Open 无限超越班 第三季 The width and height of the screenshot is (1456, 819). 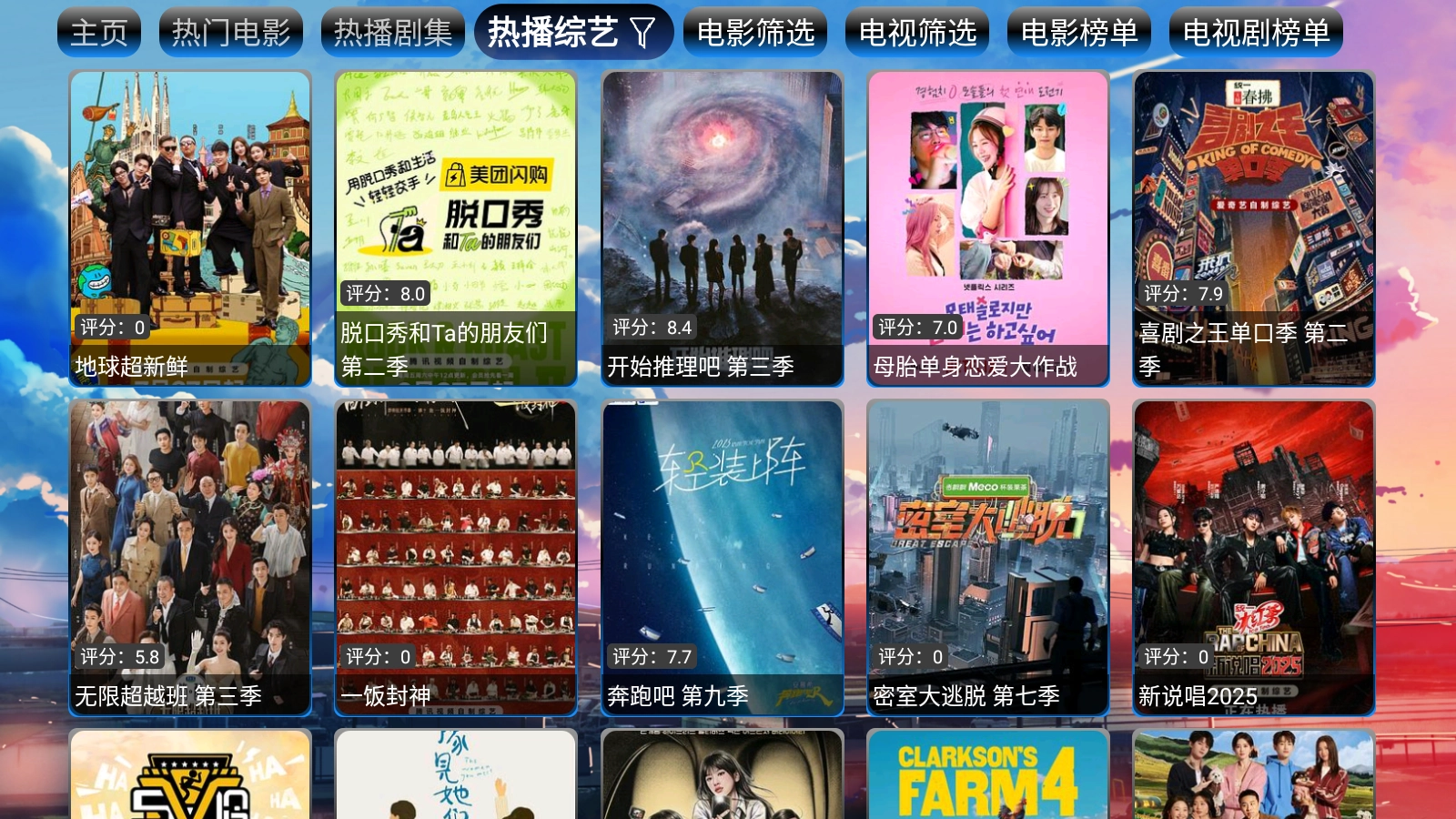pyautogui.click(x=190, y=557)
